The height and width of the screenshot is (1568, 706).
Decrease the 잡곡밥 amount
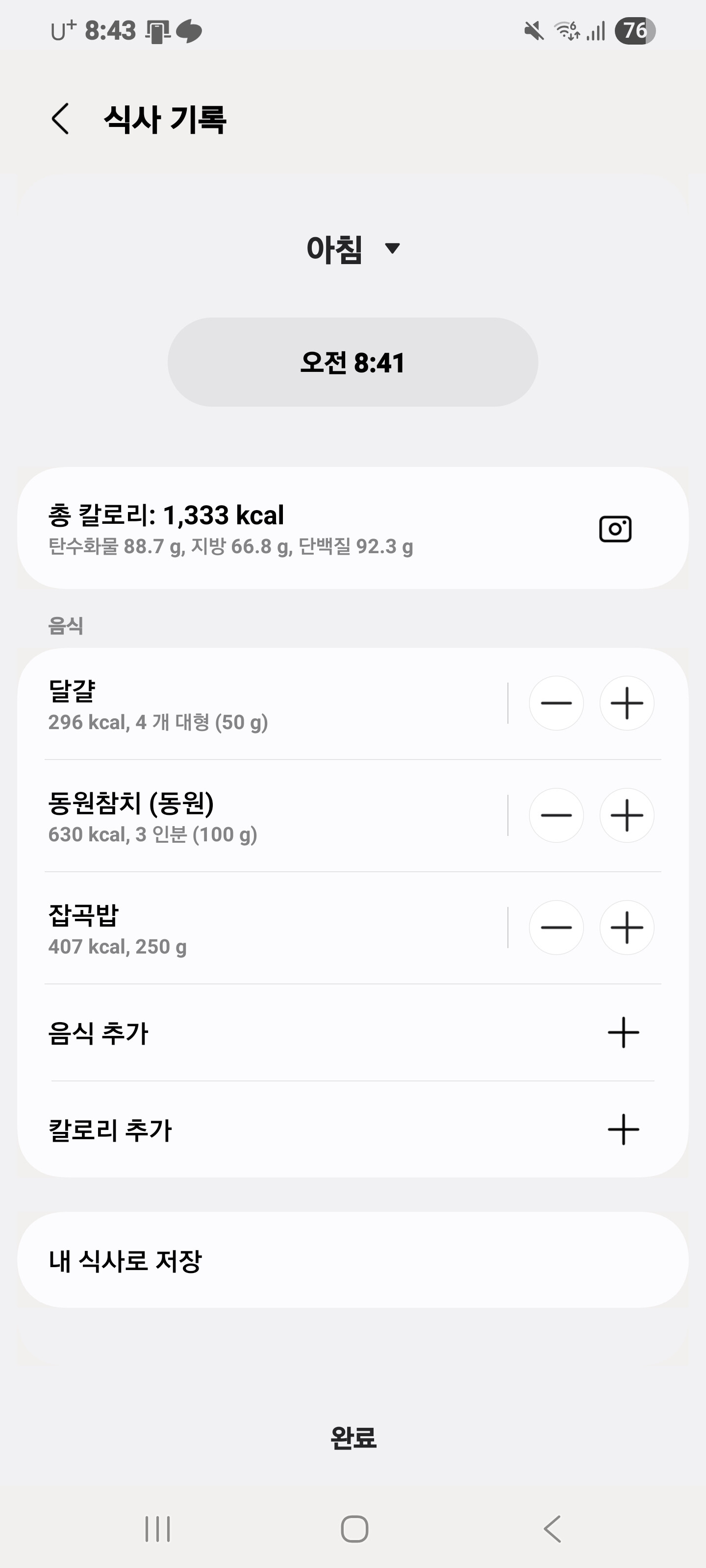click(556, 928)
